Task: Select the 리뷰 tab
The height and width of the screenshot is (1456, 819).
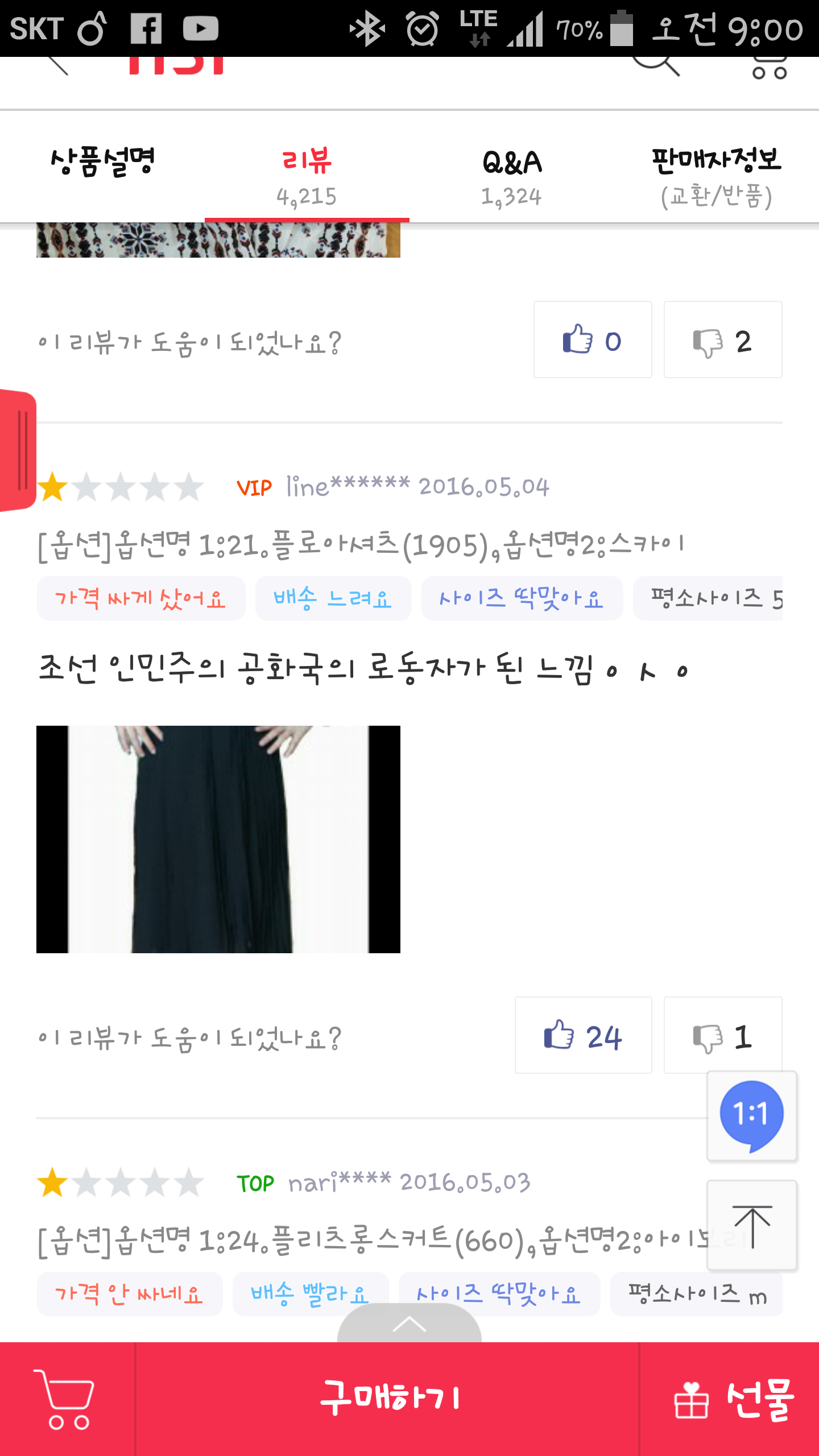Action: pos(307,166)
